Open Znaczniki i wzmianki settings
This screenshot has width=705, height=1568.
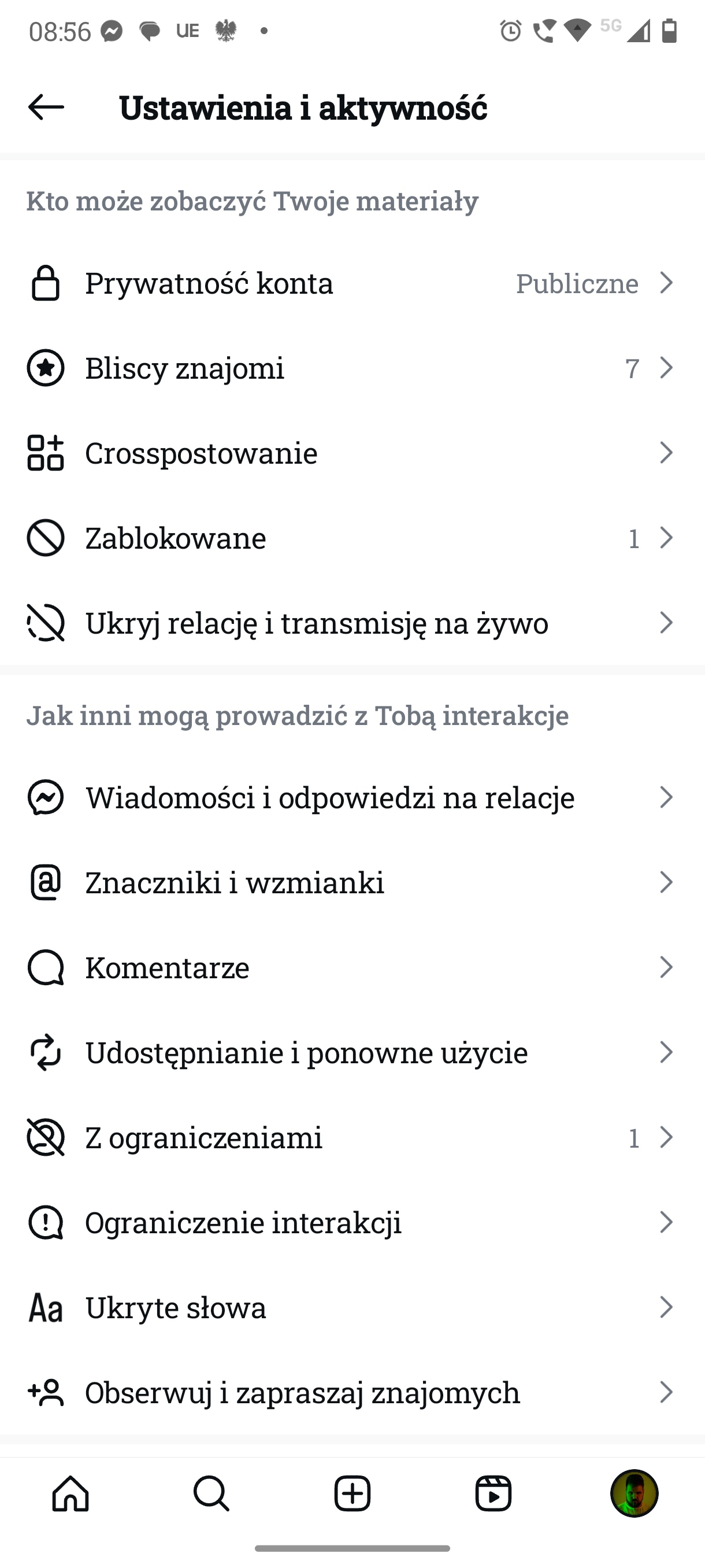coord(352,883)
